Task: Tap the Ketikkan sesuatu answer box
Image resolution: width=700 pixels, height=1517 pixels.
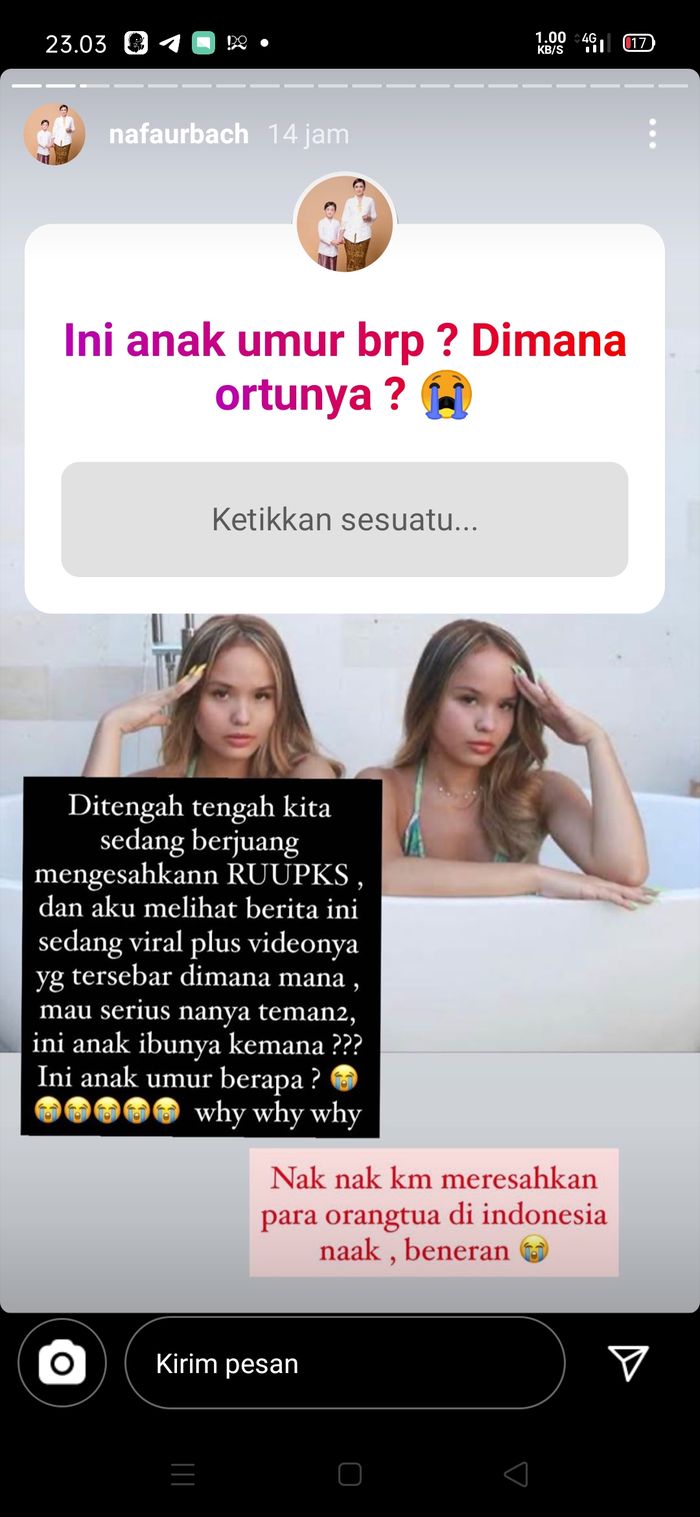Action: [345, 519]
